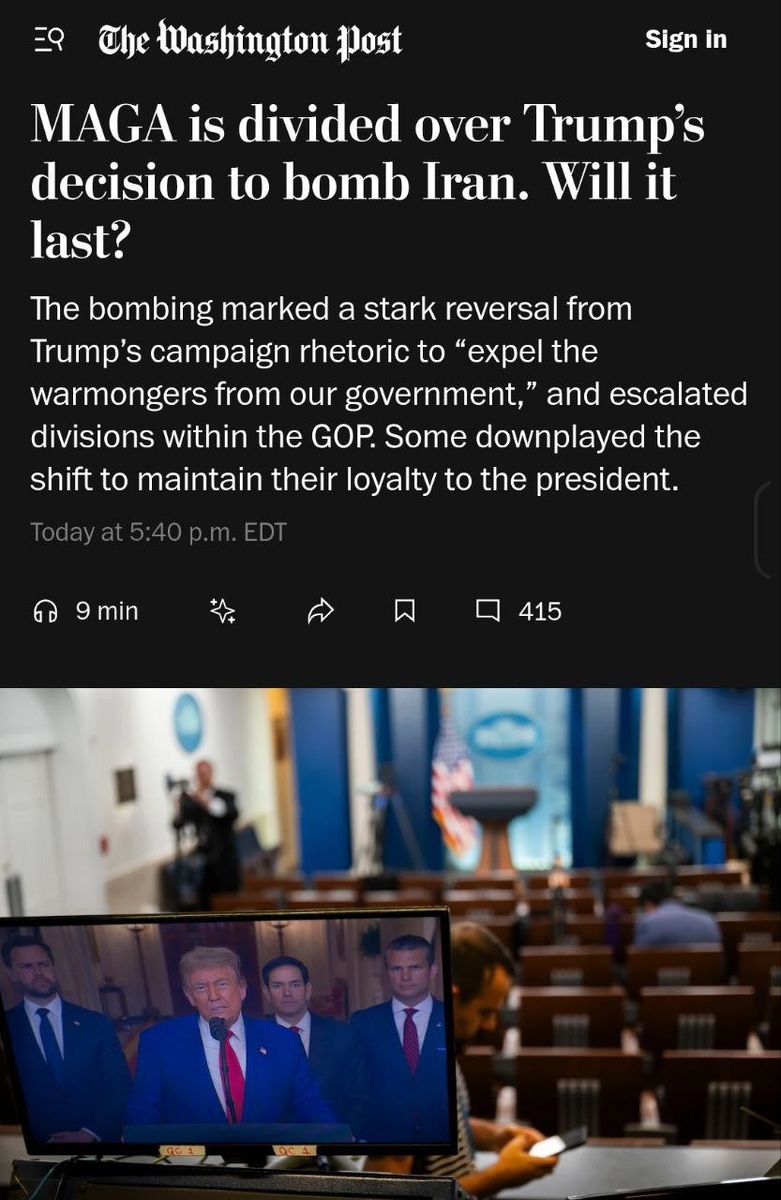This screenshot has height=1200, width=781.
Task: Listen to the 9 min audio version
Action: click(x=86, y=611)
